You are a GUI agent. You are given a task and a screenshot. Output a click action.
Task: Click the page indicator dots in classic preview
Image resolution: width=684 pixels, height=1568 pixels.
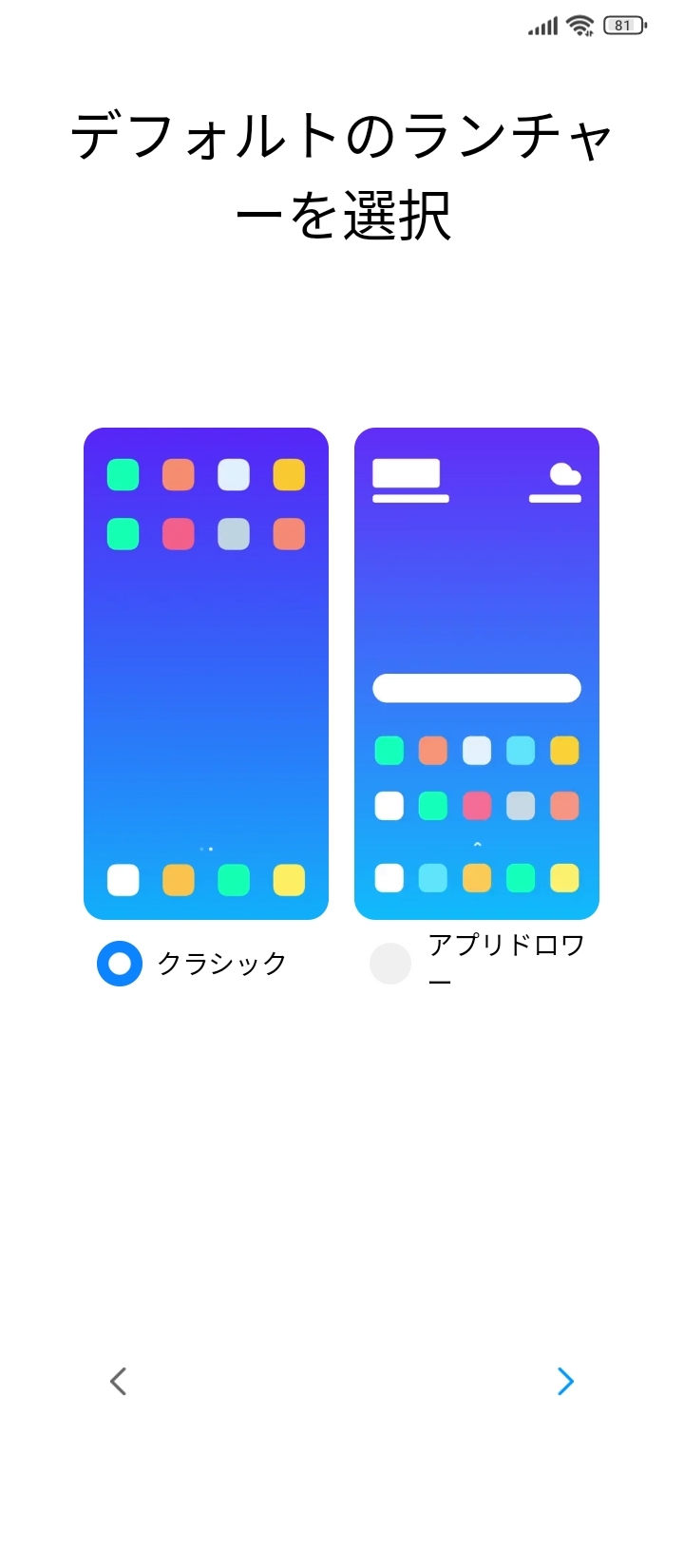(205, 849)
